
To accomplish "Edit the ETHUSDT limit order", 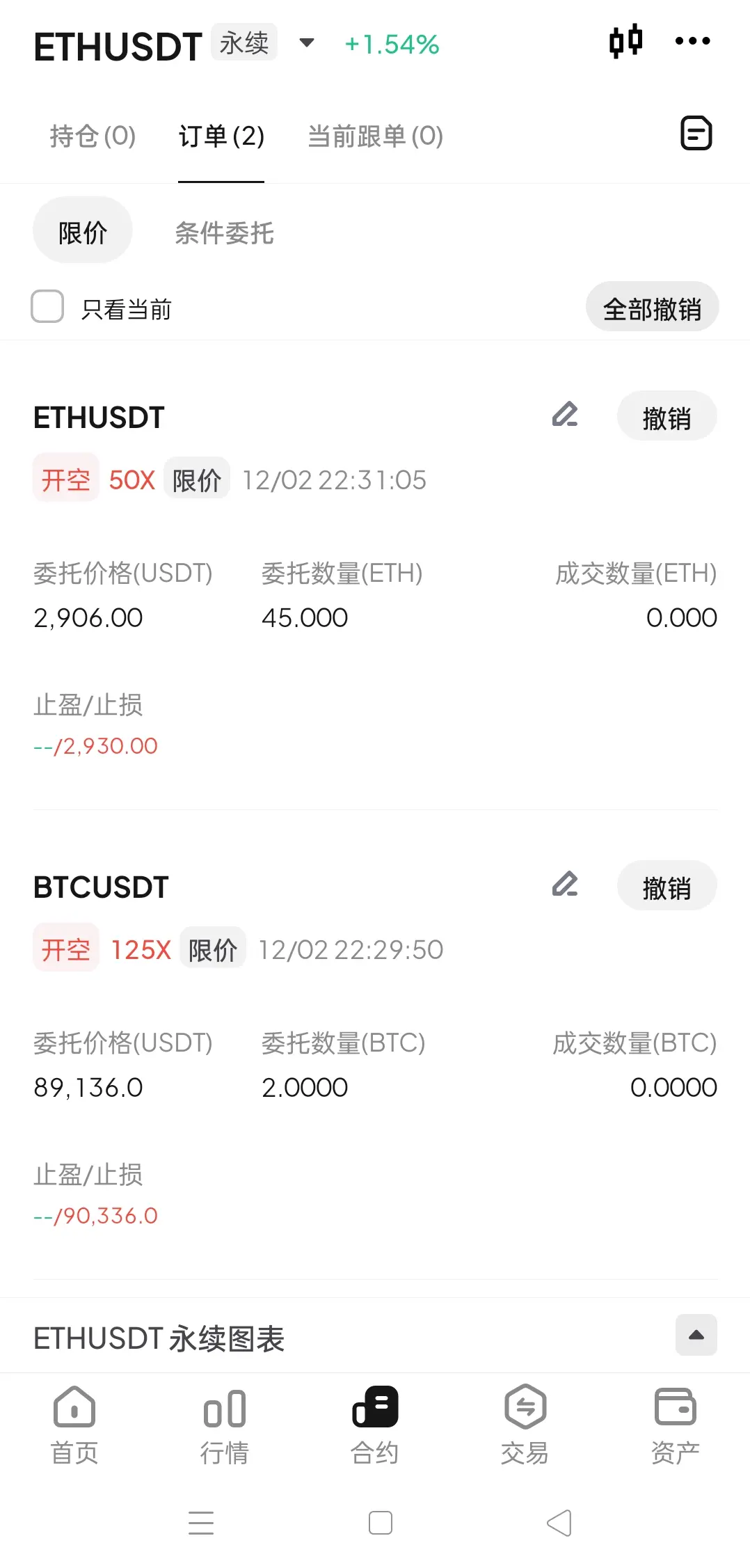I will coord(565,415).
